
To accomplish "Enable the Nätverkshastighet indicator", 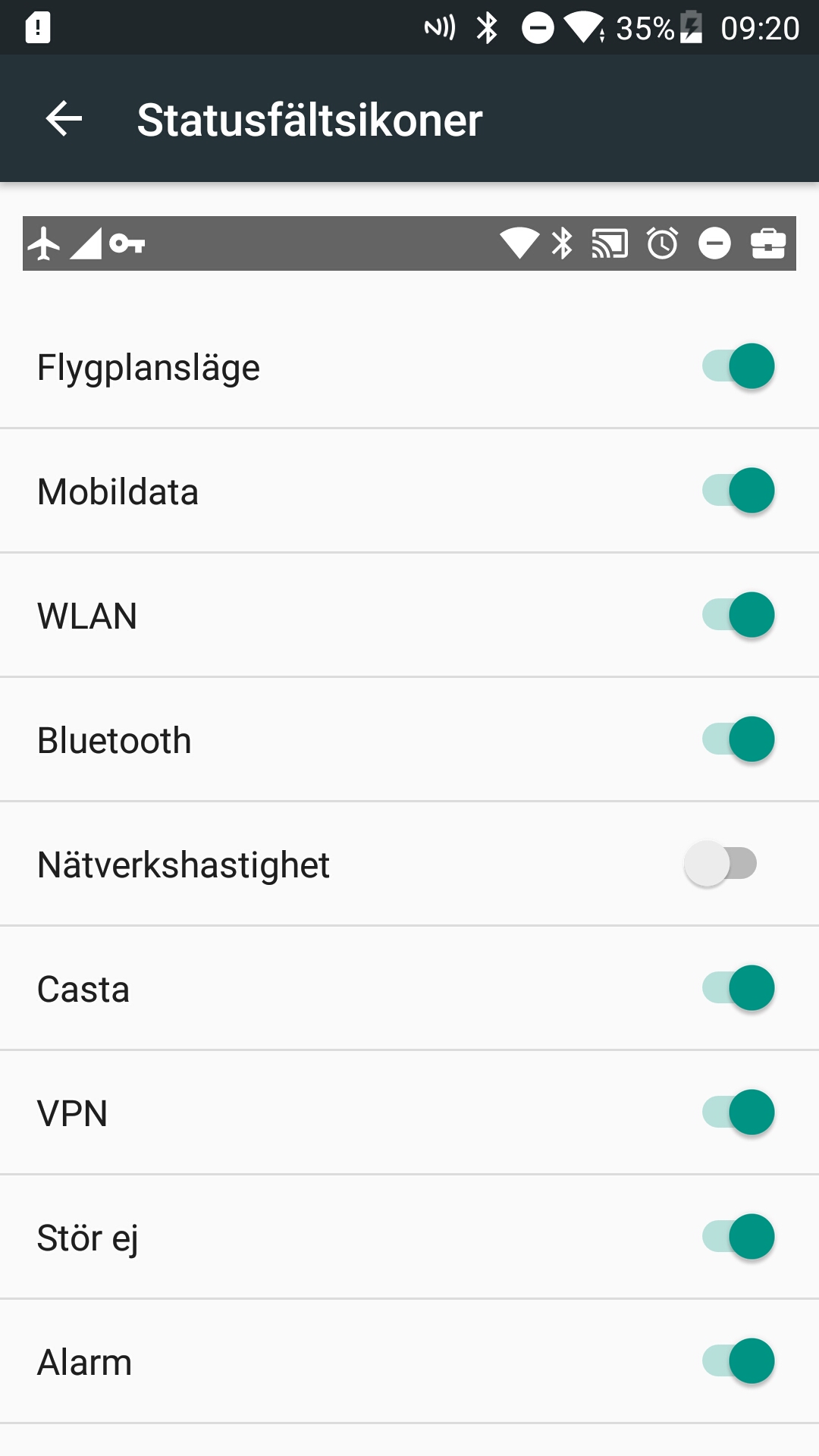I will pos(721,864).
